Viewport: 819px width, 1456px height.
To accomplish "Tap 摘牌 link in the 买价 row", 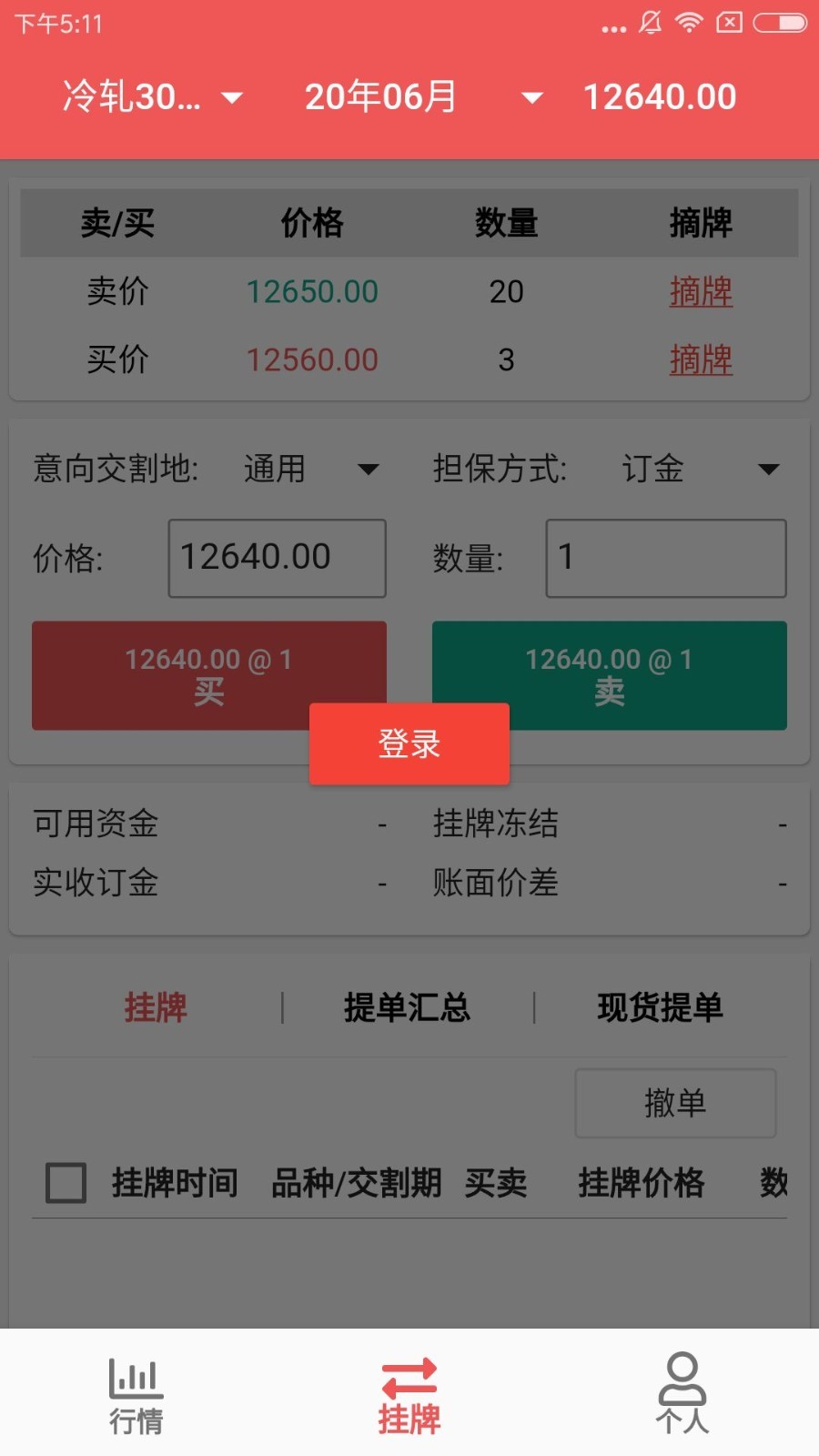I will 701,360.
